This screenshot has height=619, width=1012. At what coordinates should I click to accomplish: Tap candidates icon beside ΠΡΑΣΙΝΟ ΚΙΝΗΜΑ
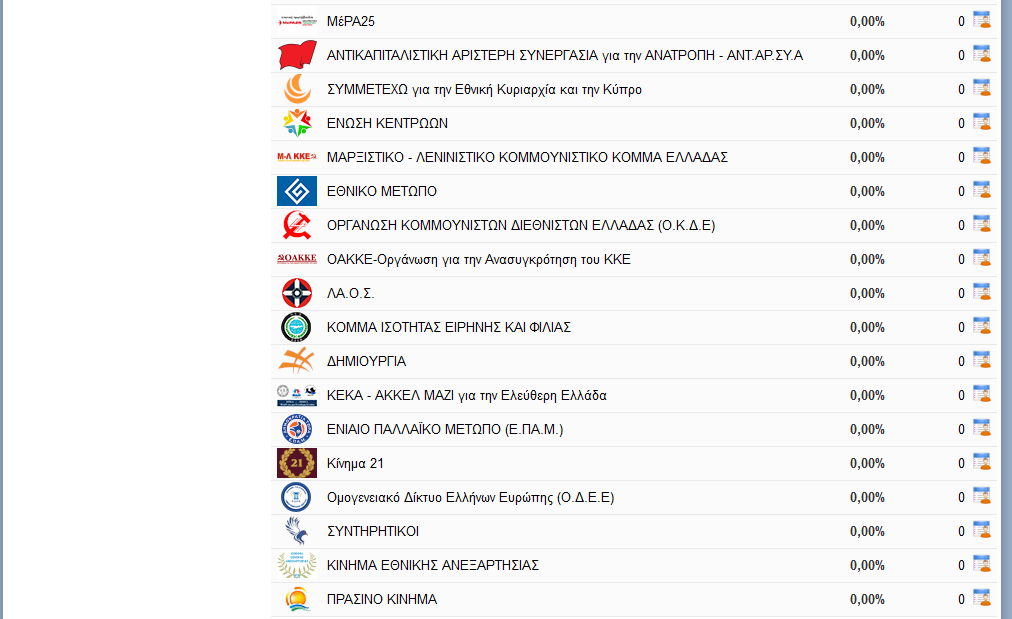[981, 598]
